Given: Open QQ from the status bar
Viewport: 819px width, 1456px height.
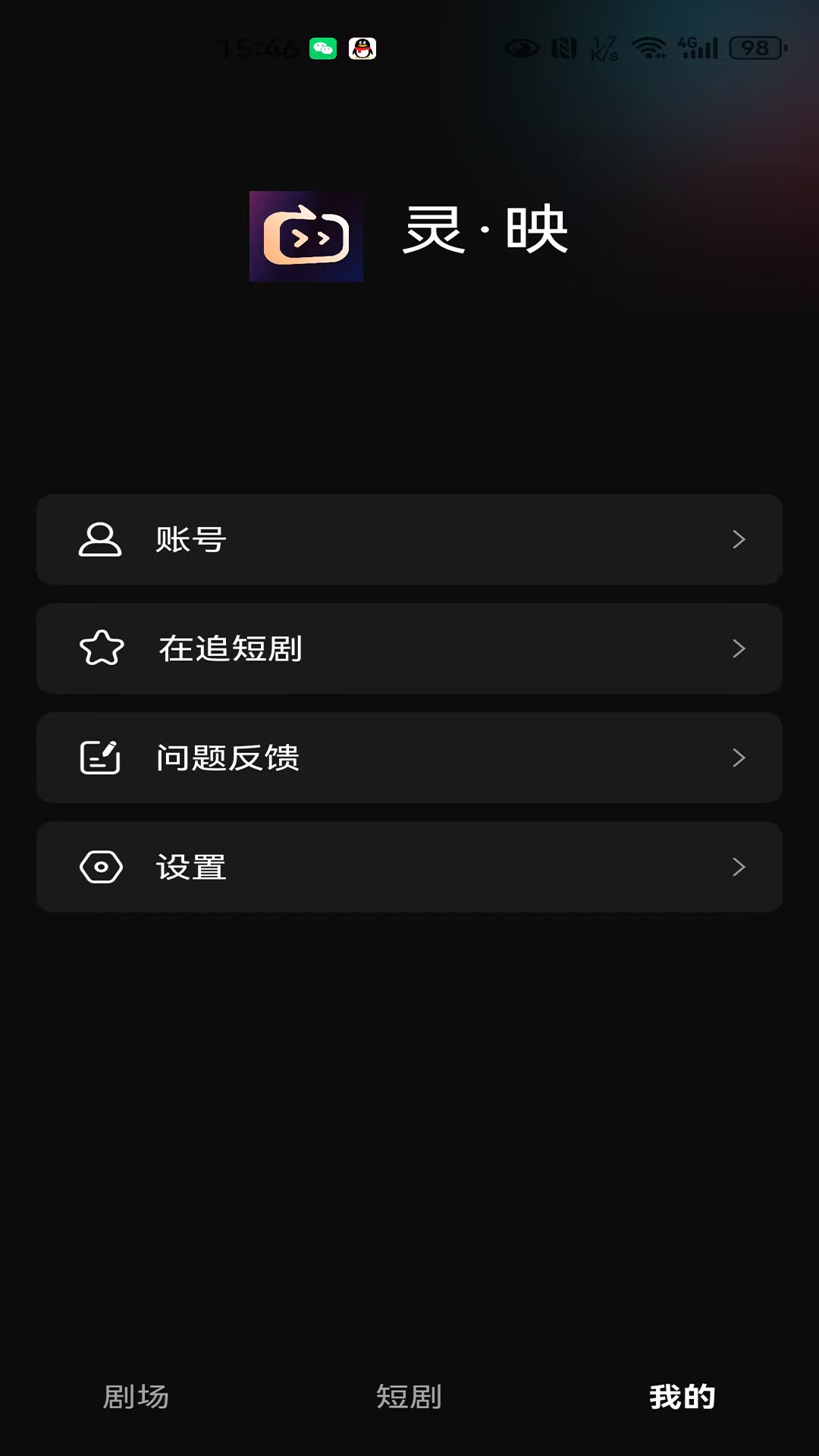Looking at the screenshot, I should [x=362, y=48].
